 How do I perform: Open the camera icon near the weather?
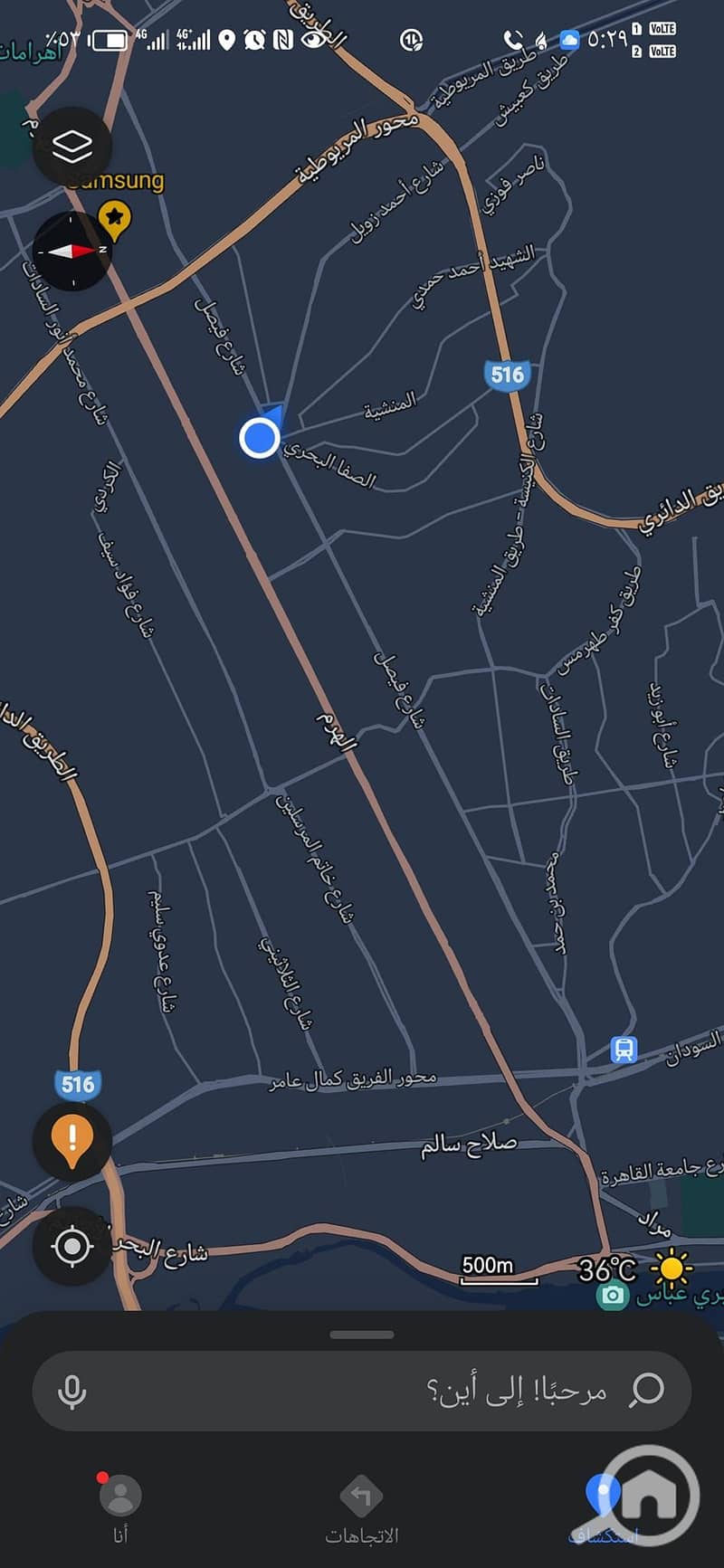(x=613, y=1296)
